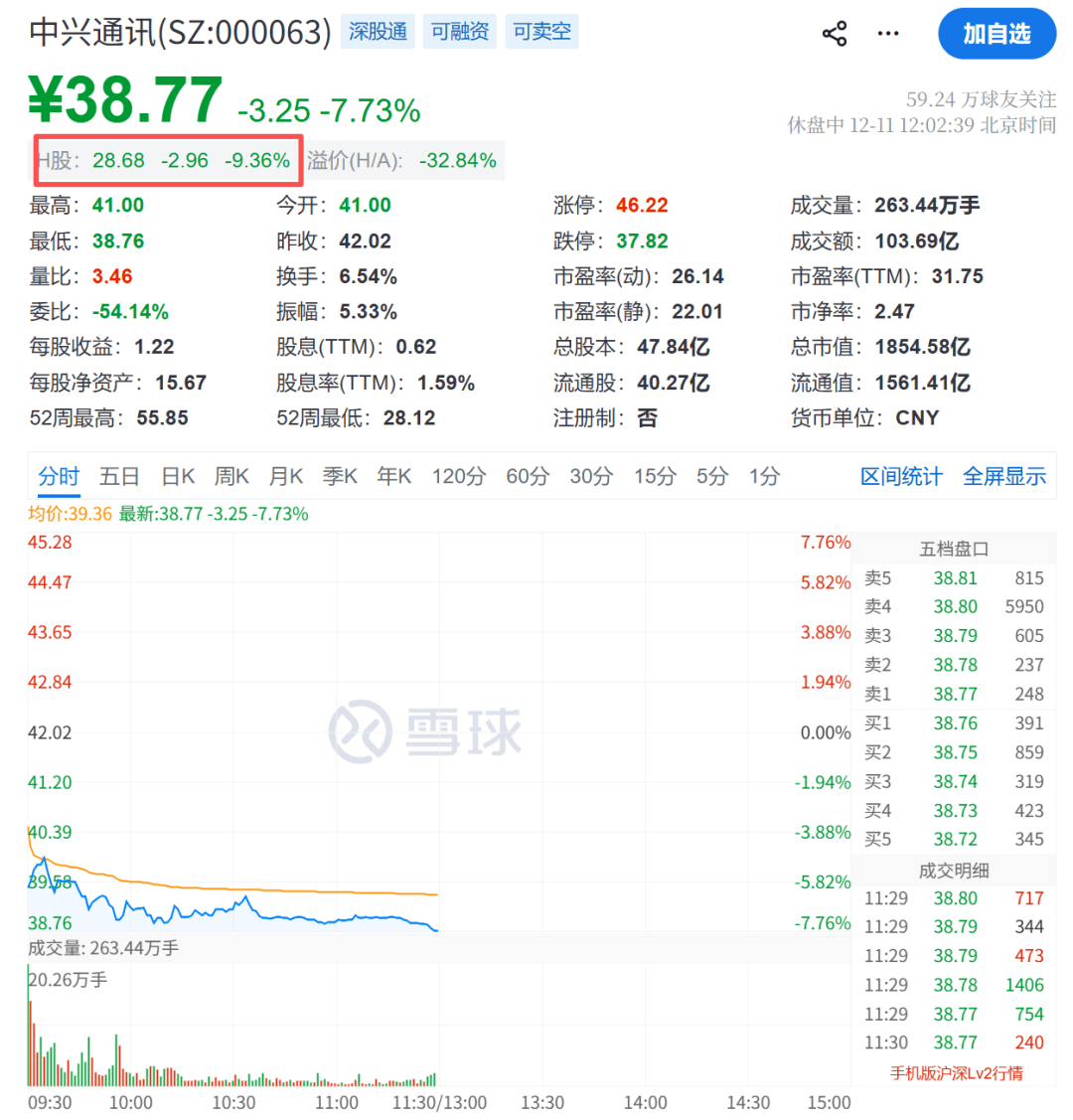Open the 月K monthly chart view
This screenshot has width=1073, height=1120.
(285, 476)
